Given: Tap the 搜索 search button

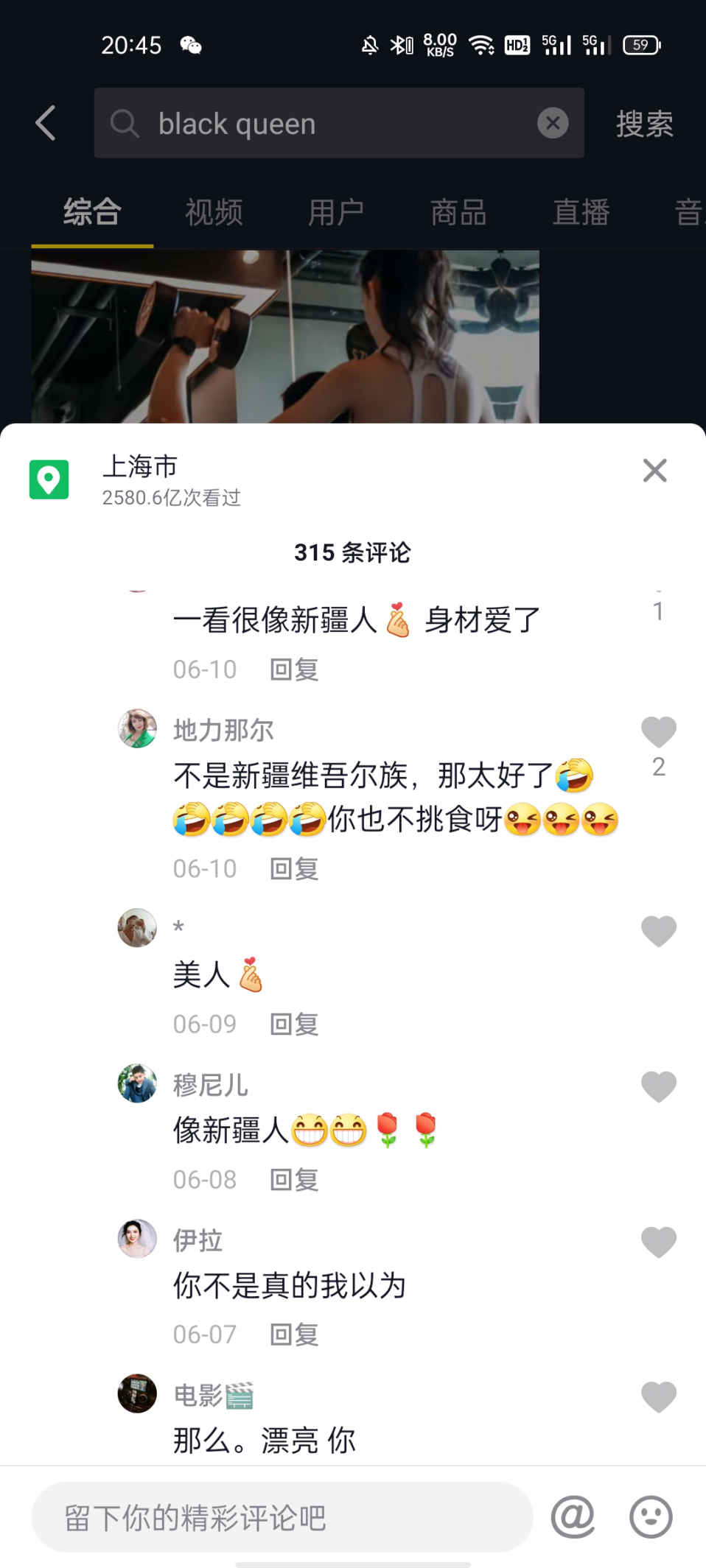Looking at the screenshot, I should tap(644, 124).
